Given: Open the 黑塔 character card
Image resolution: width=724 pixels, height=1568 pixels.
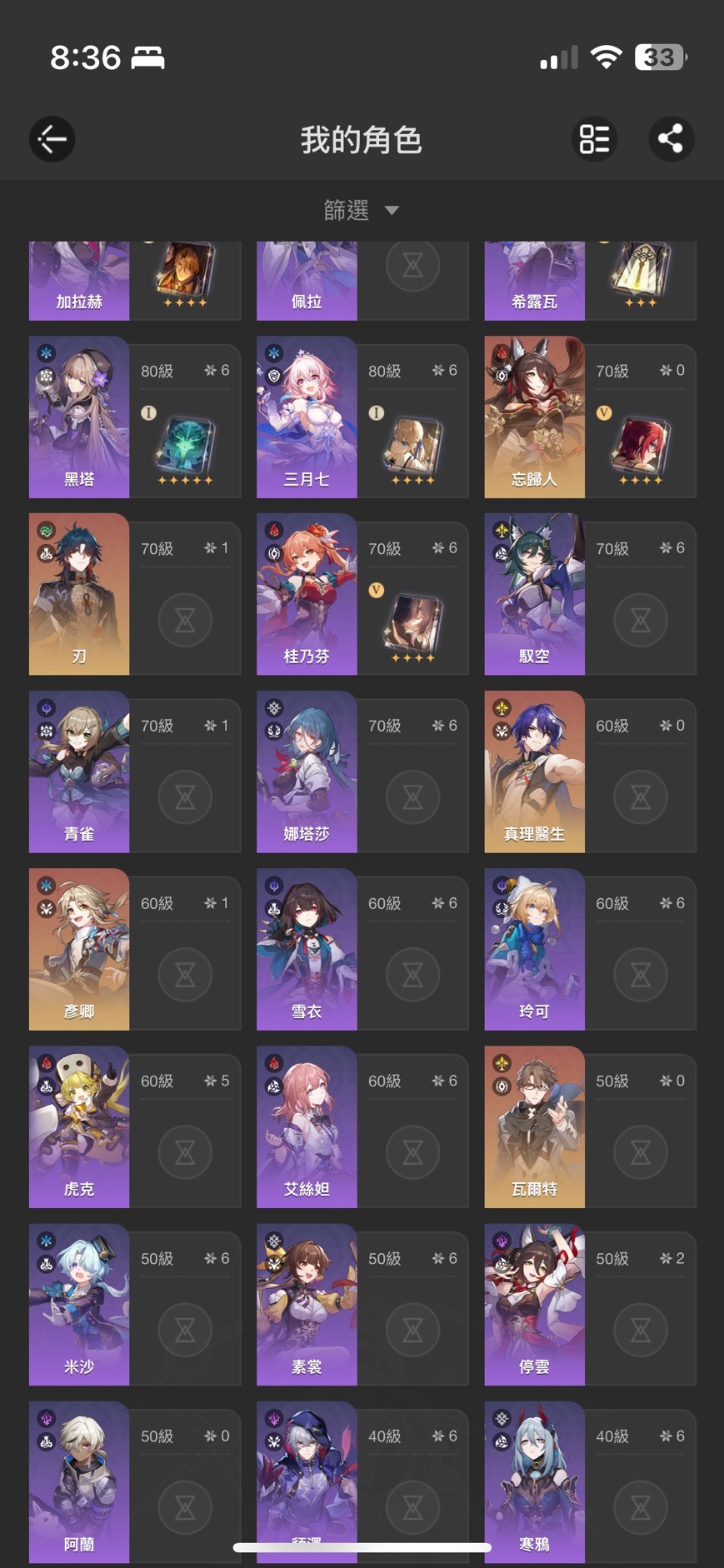Looking at the screenshot, I should tap(135, 417).
